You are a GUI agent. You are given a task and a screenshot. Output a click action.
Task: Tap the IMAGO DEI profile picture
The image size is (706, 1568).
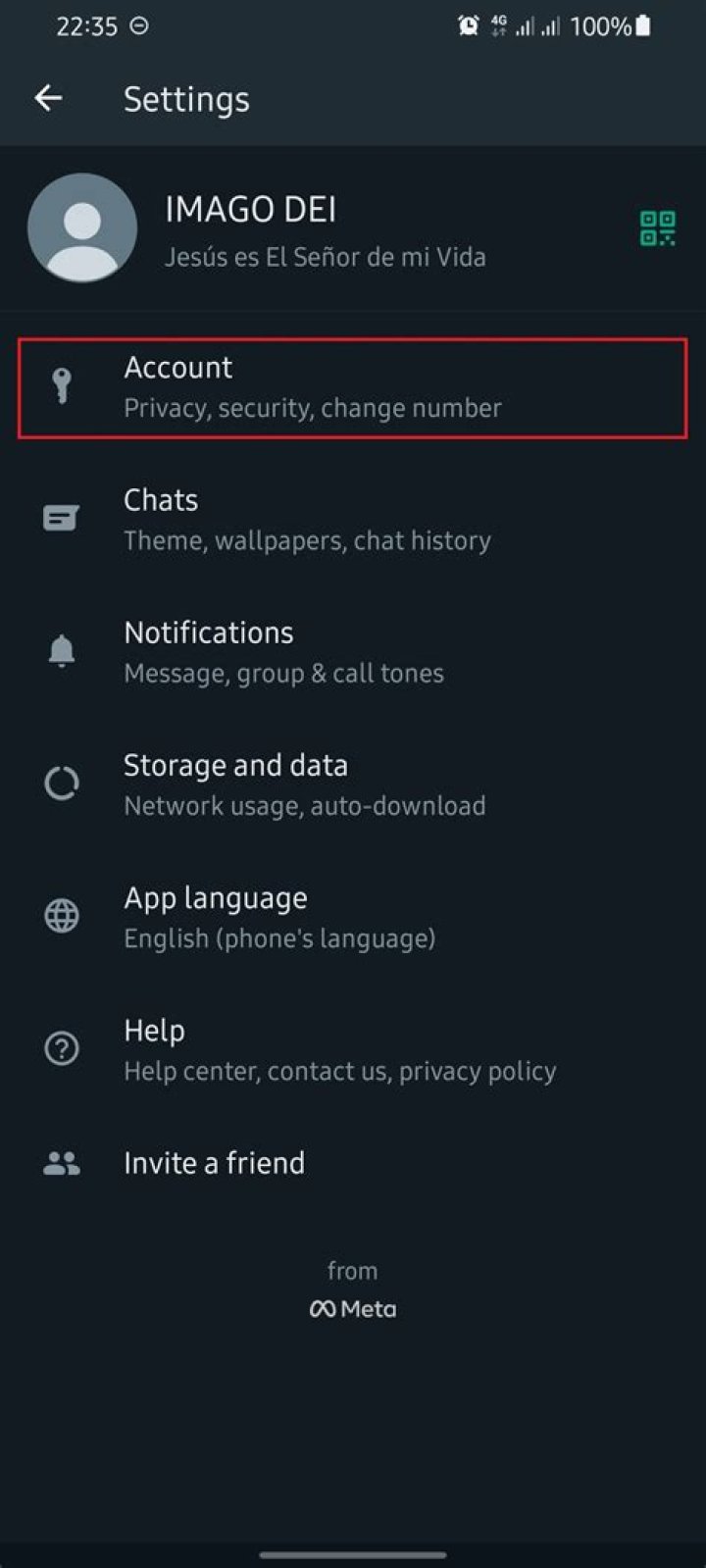click(x=82, y=227)
